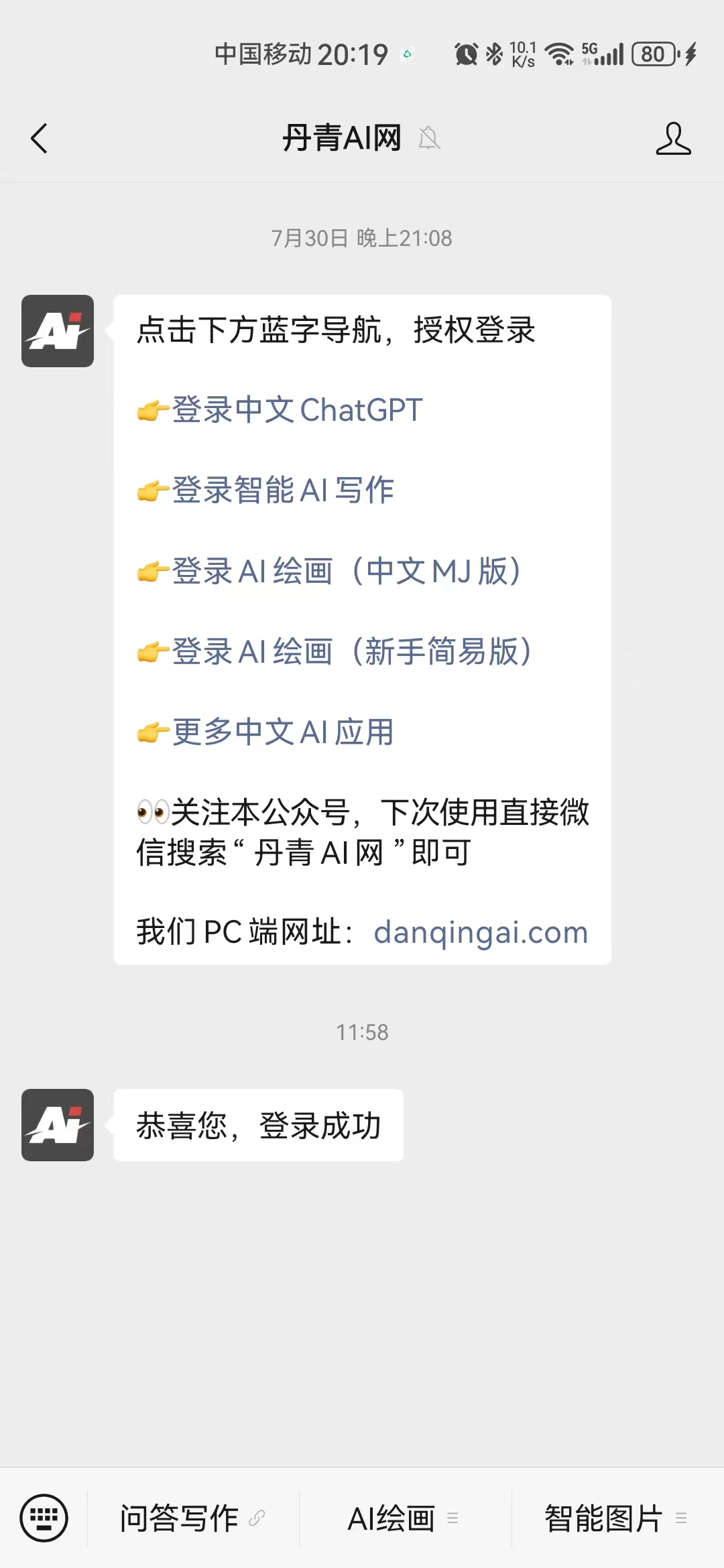Screen dimensions: 724x1568
Task: Follow the 登录智能AI写作 link
Action: [283, 491]
